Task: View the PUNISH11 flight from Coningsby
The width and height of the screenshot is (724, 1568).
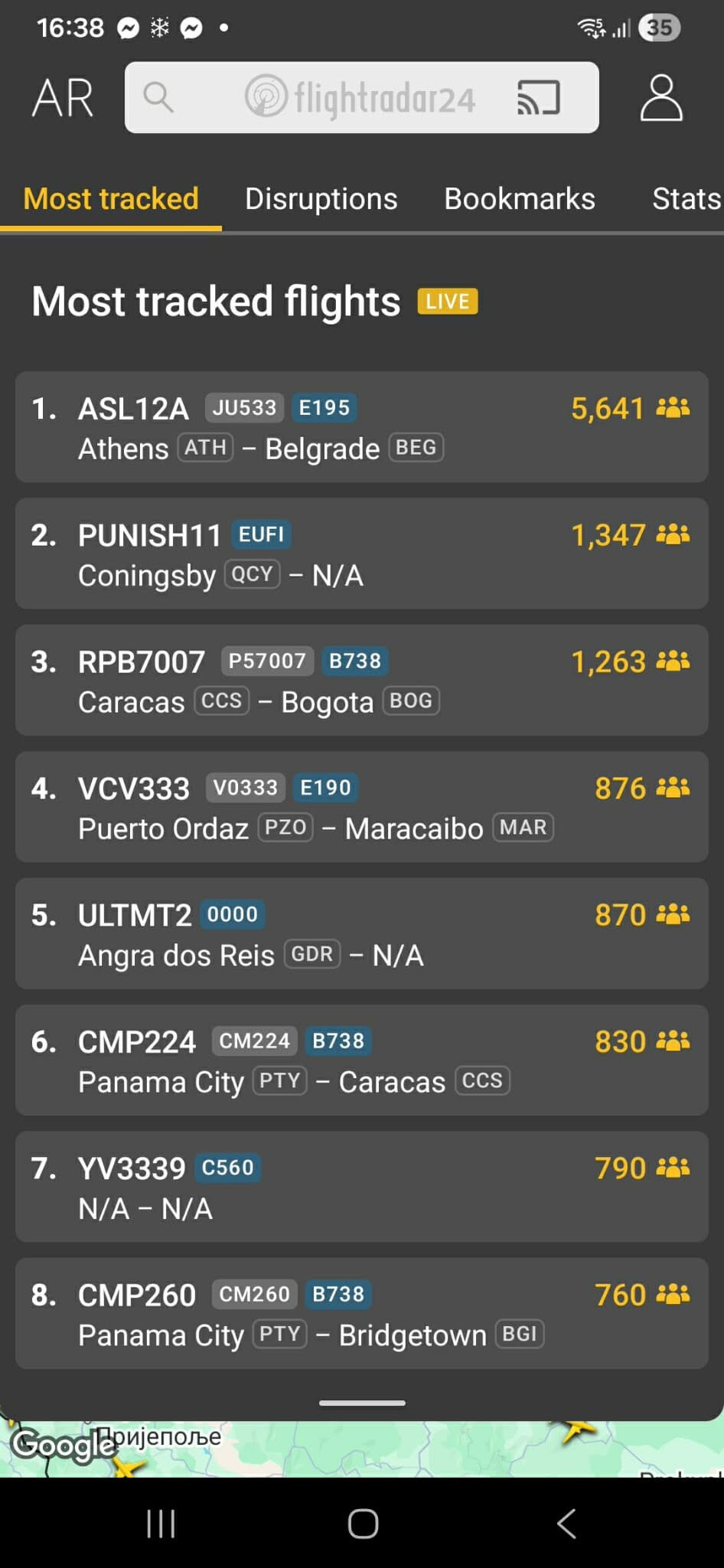Action: point(361,554)
